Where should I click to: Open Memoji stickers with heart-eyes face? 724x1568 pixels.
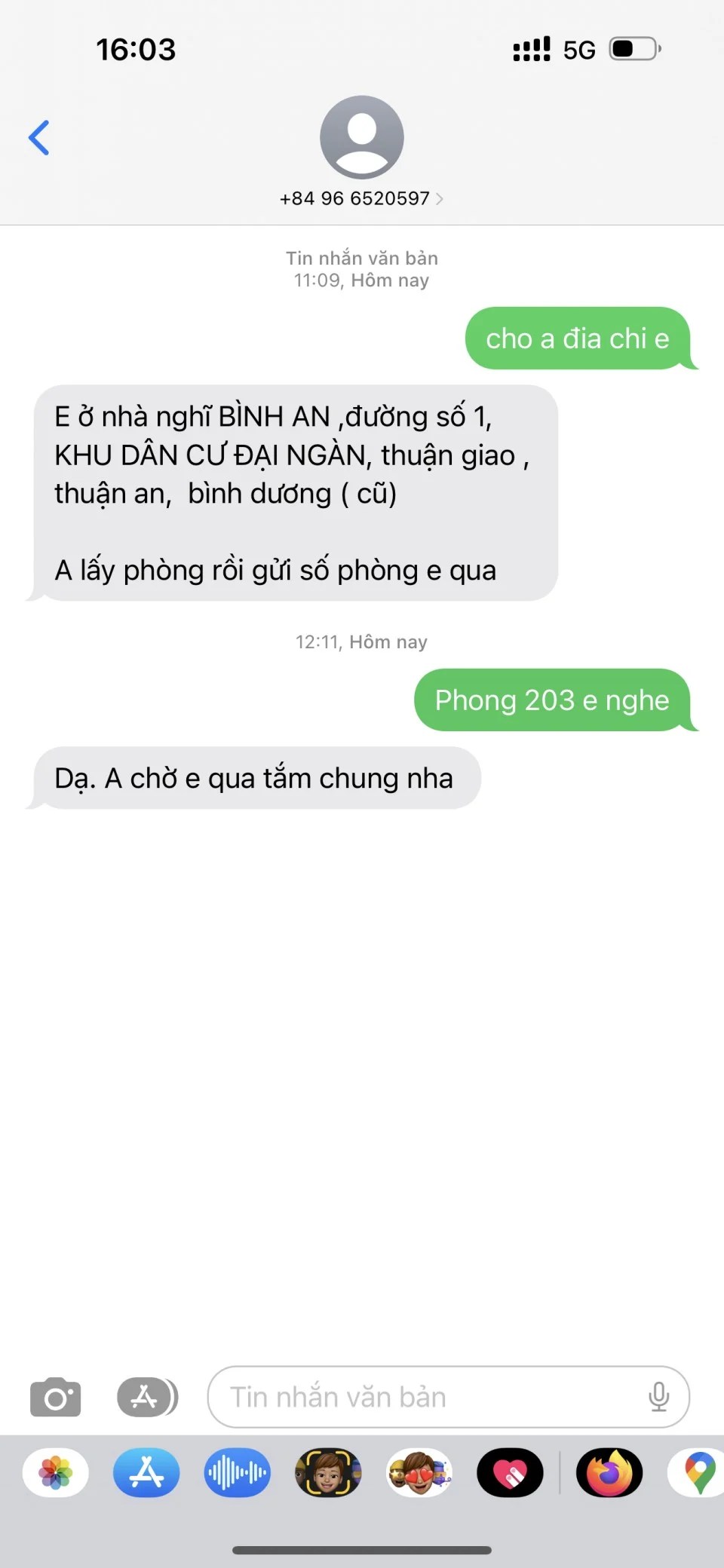coord(419,1472)
